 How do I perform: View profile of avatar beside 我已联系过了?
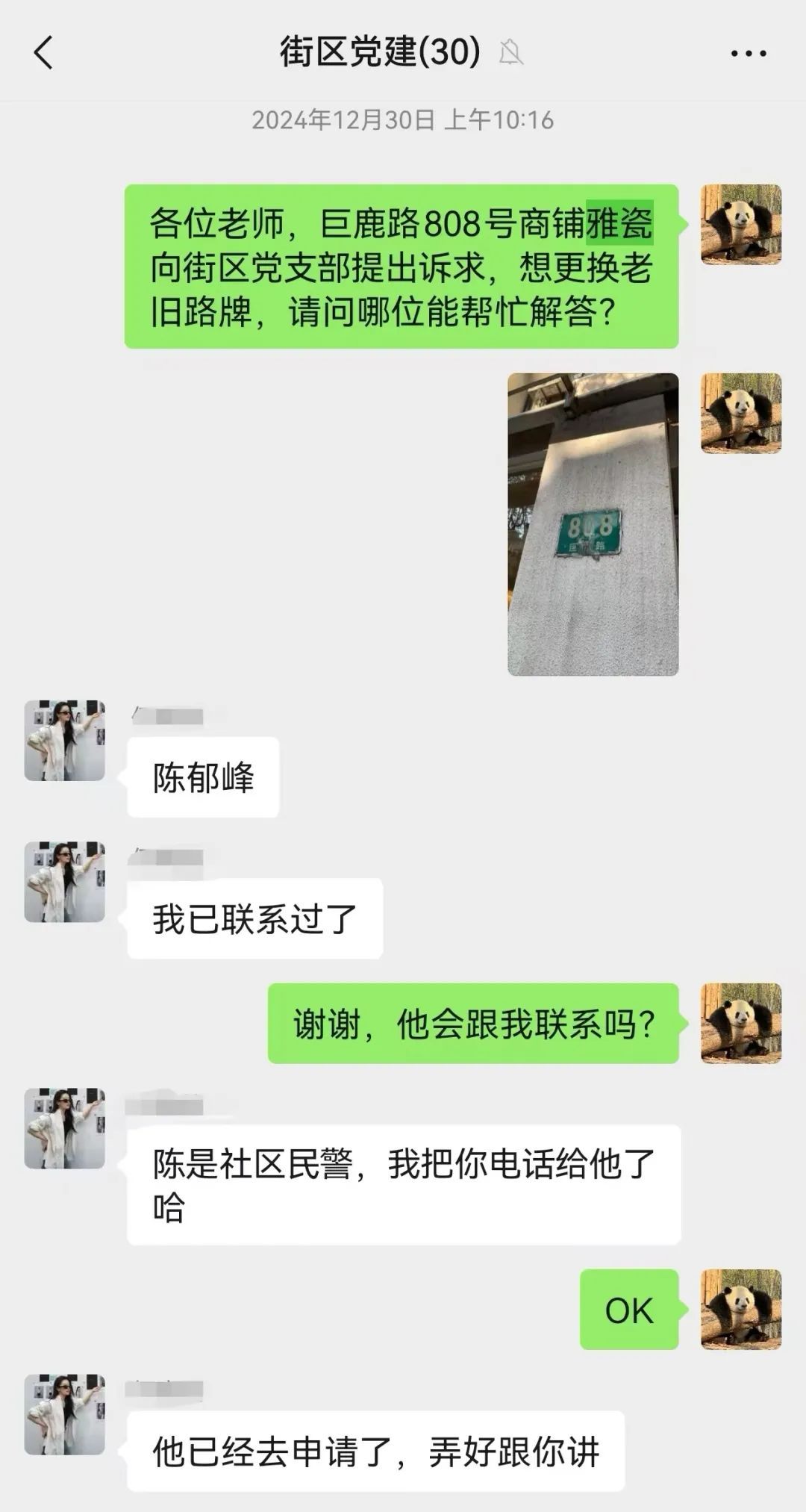[65, 882]
